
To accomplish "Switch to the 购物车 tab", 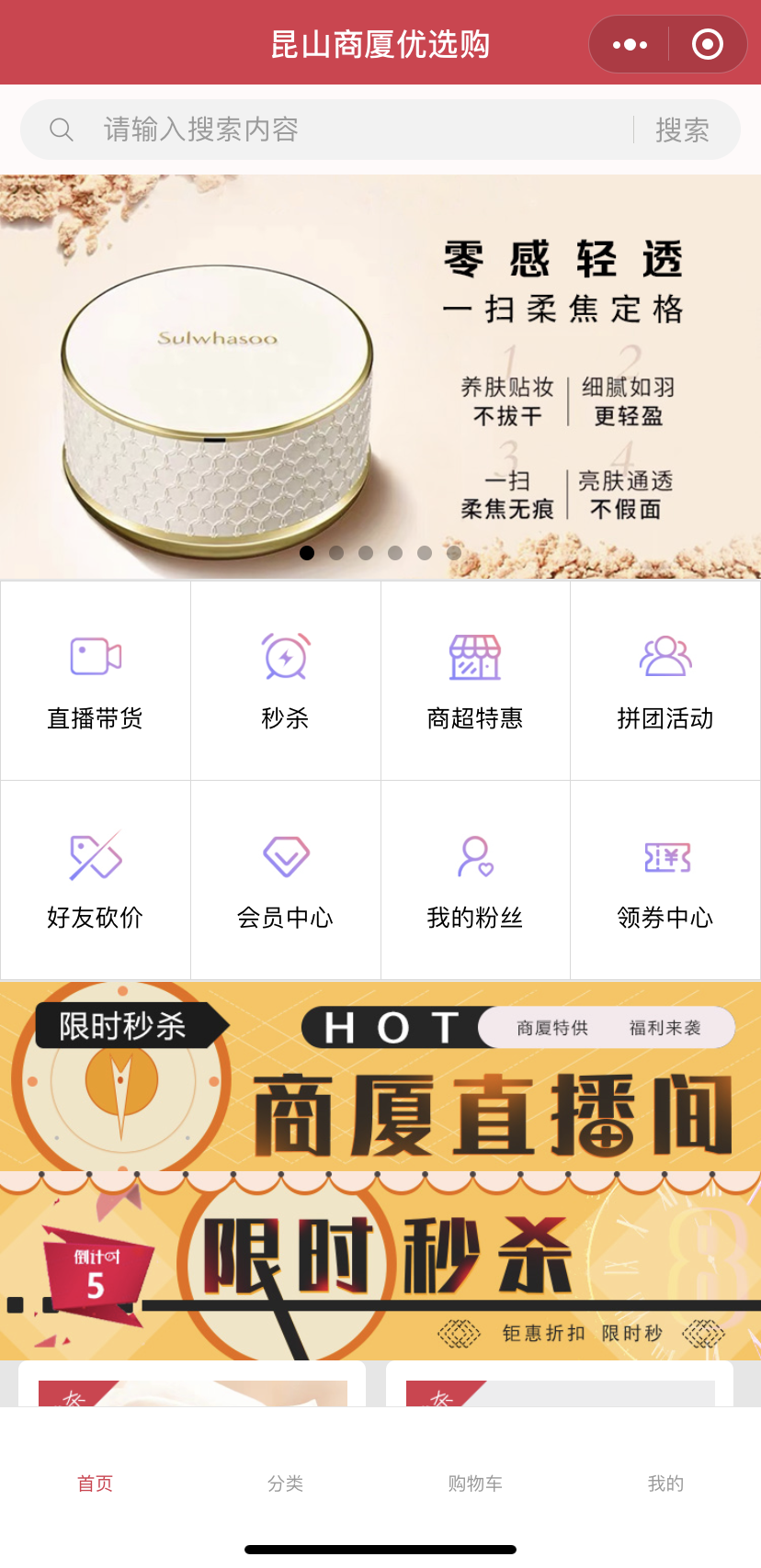I will [x=475, y=1483].
